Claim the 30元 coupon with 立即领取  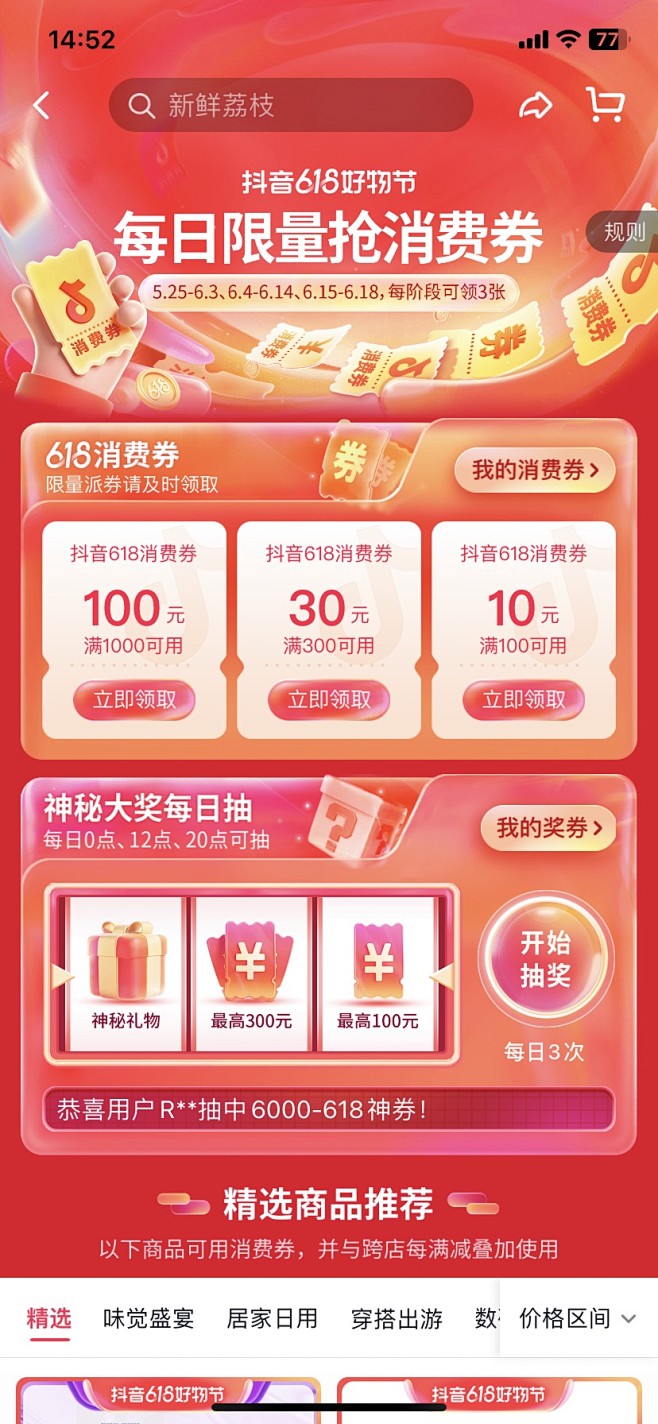329,700
